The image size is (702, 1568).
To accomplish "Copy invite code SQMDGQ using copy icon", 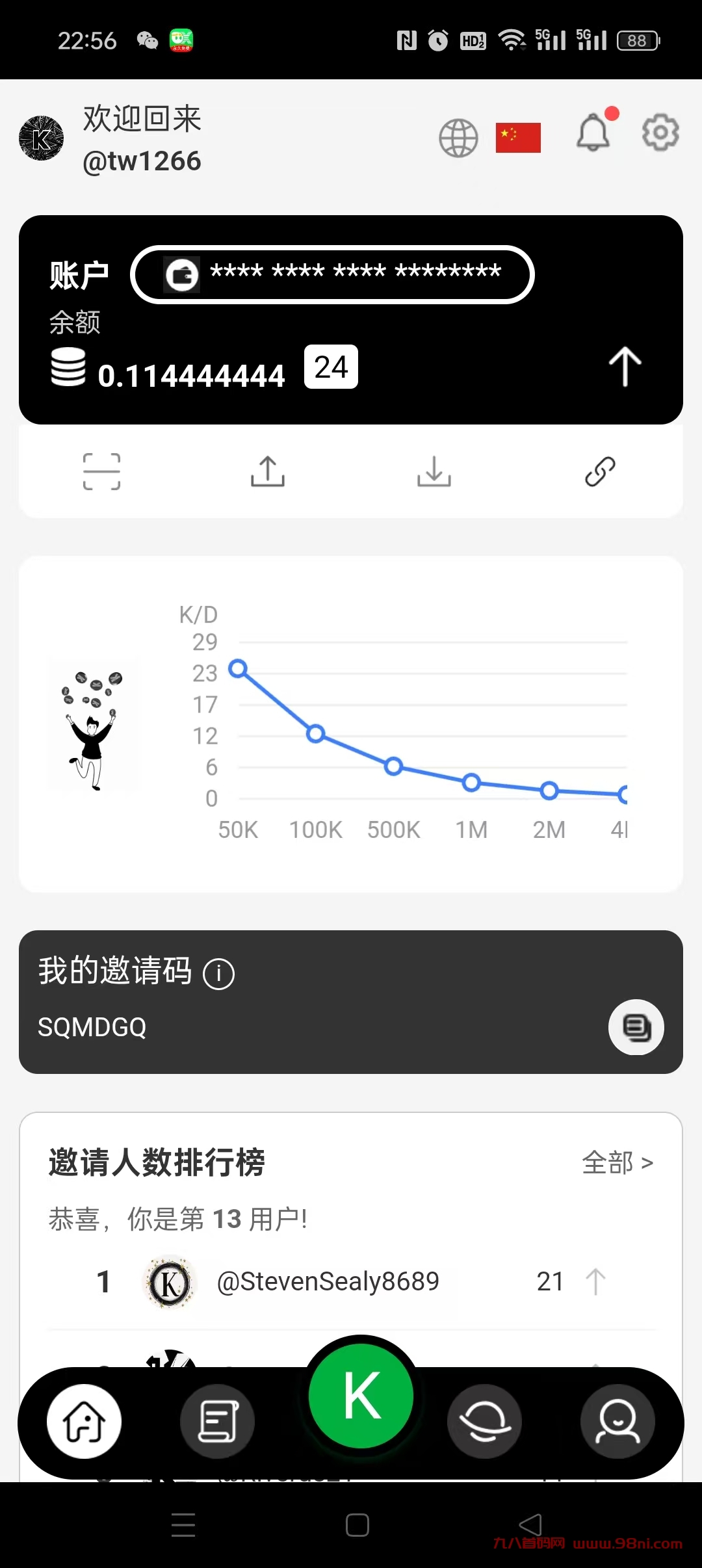I will [636, 1028].
